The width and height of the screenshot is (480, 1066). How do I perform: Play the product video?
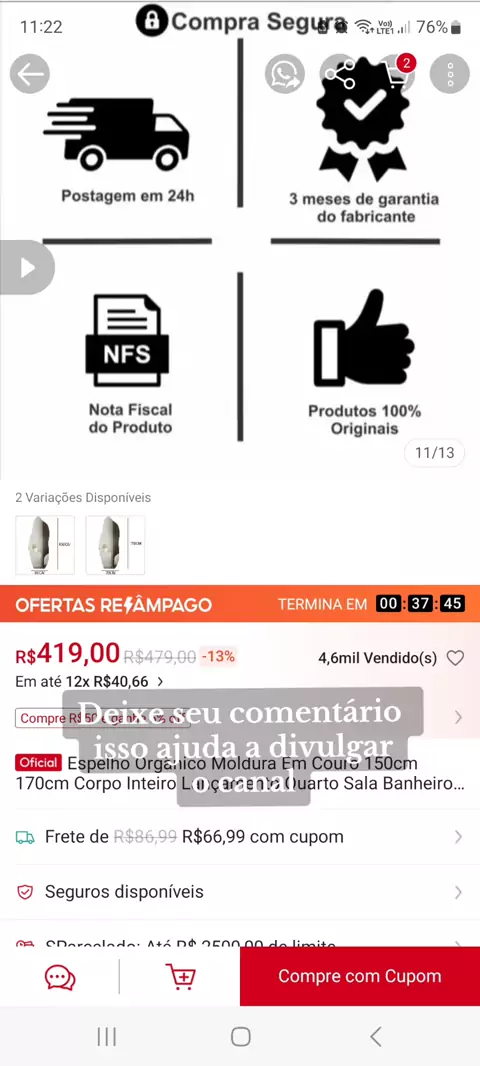[26, 267]
